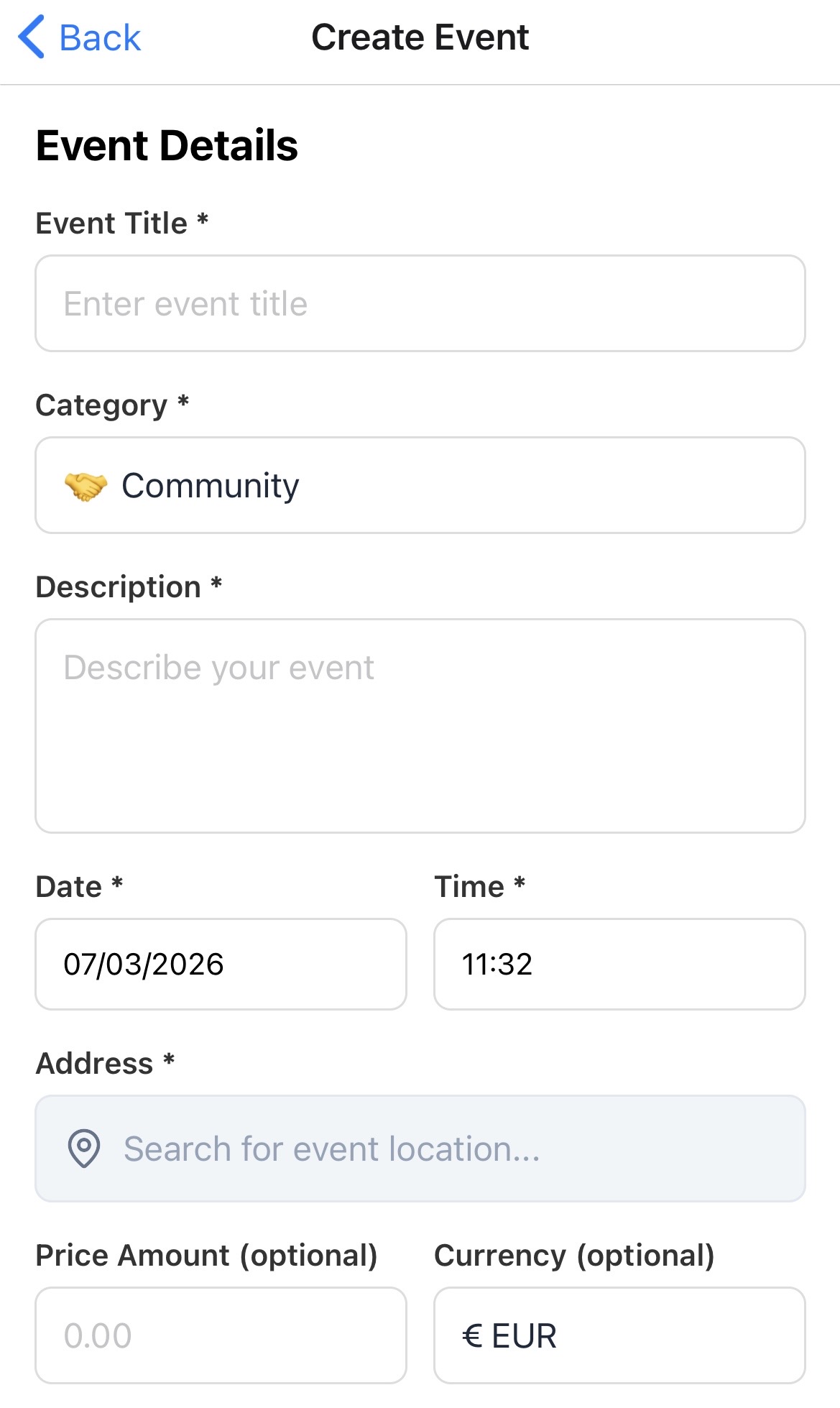Open the date picker showing 07/03/2026
Image resolution: width=840 pixels, height=1408 pixels.
[221, 964]
